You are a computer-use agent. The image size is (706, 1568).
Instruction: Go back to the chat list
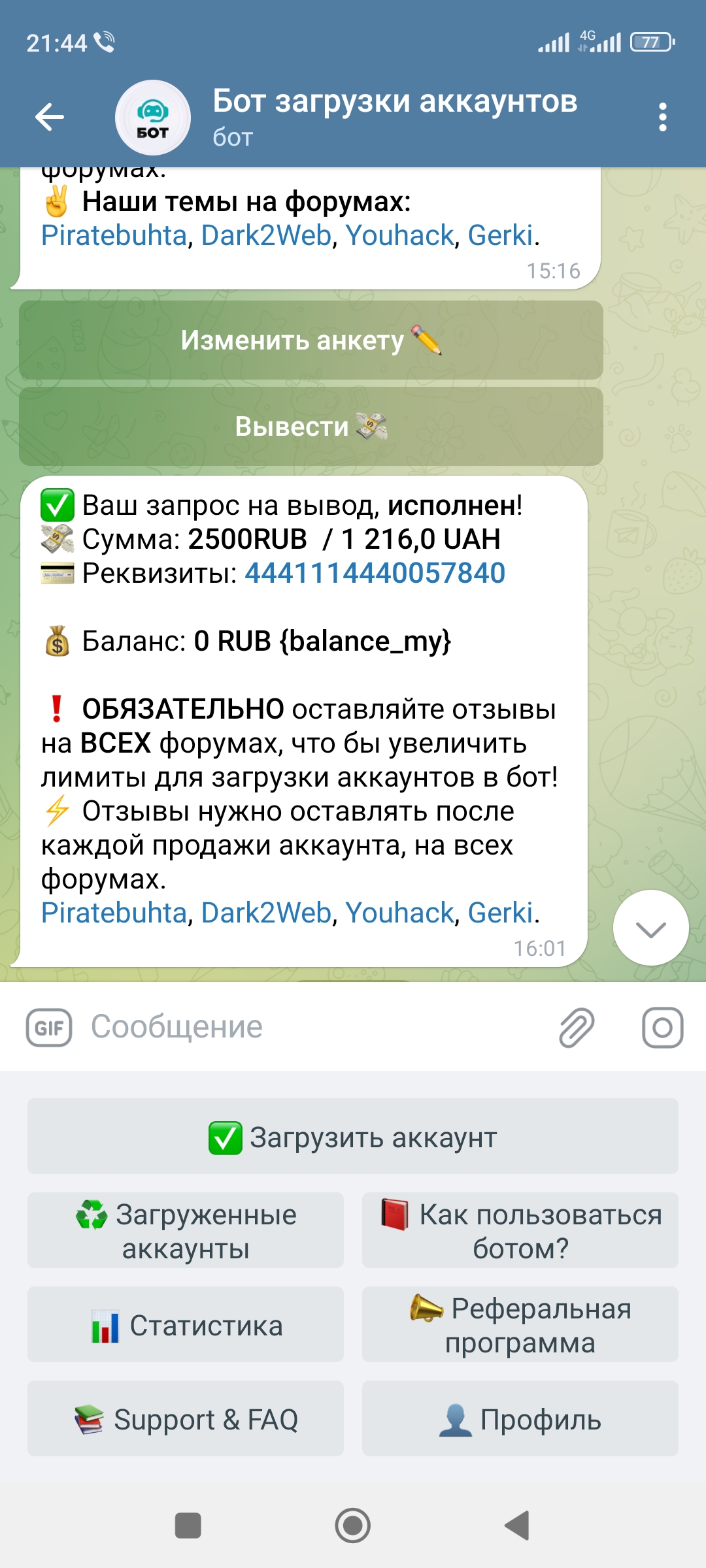click(50, 118)
